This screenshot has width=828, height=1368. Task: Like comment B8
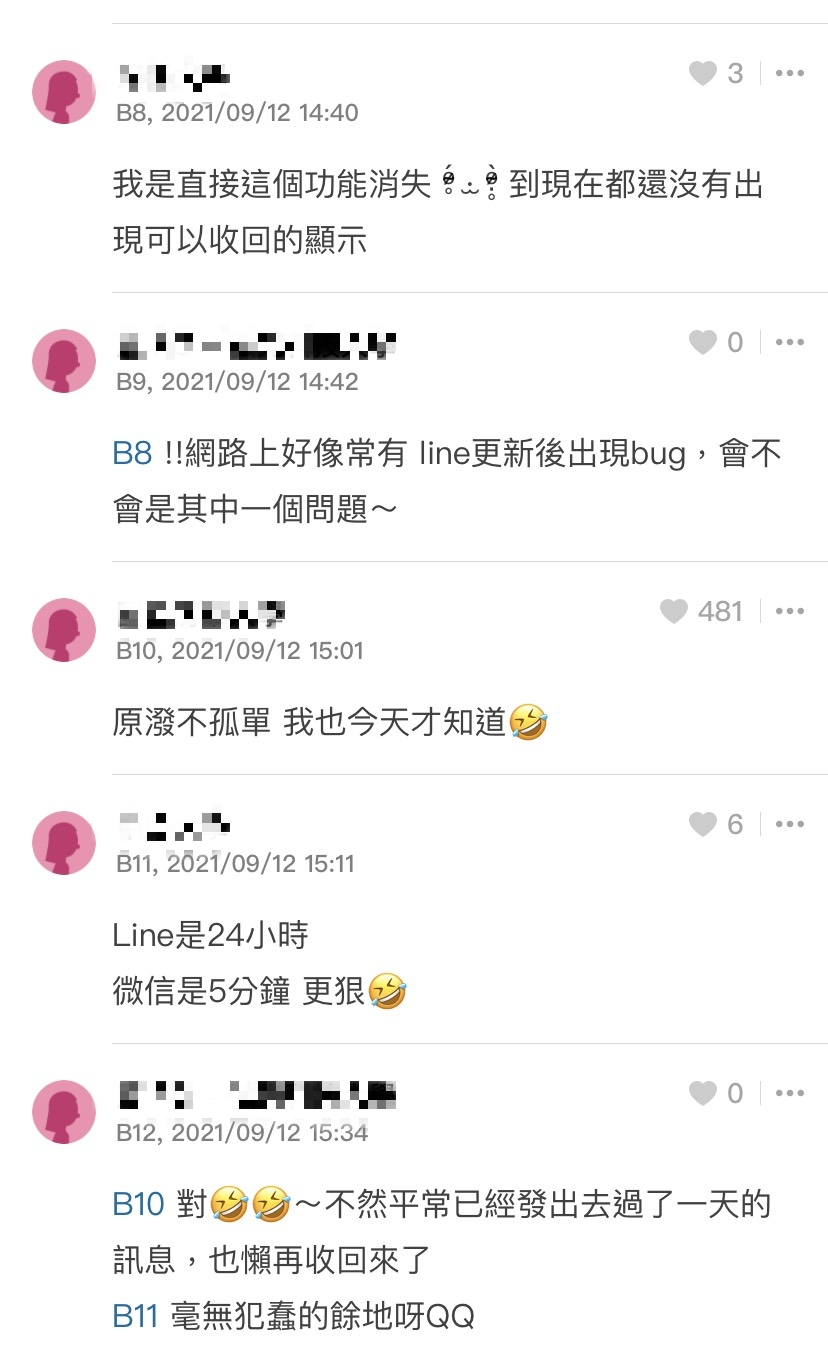(x=703, y=73)
